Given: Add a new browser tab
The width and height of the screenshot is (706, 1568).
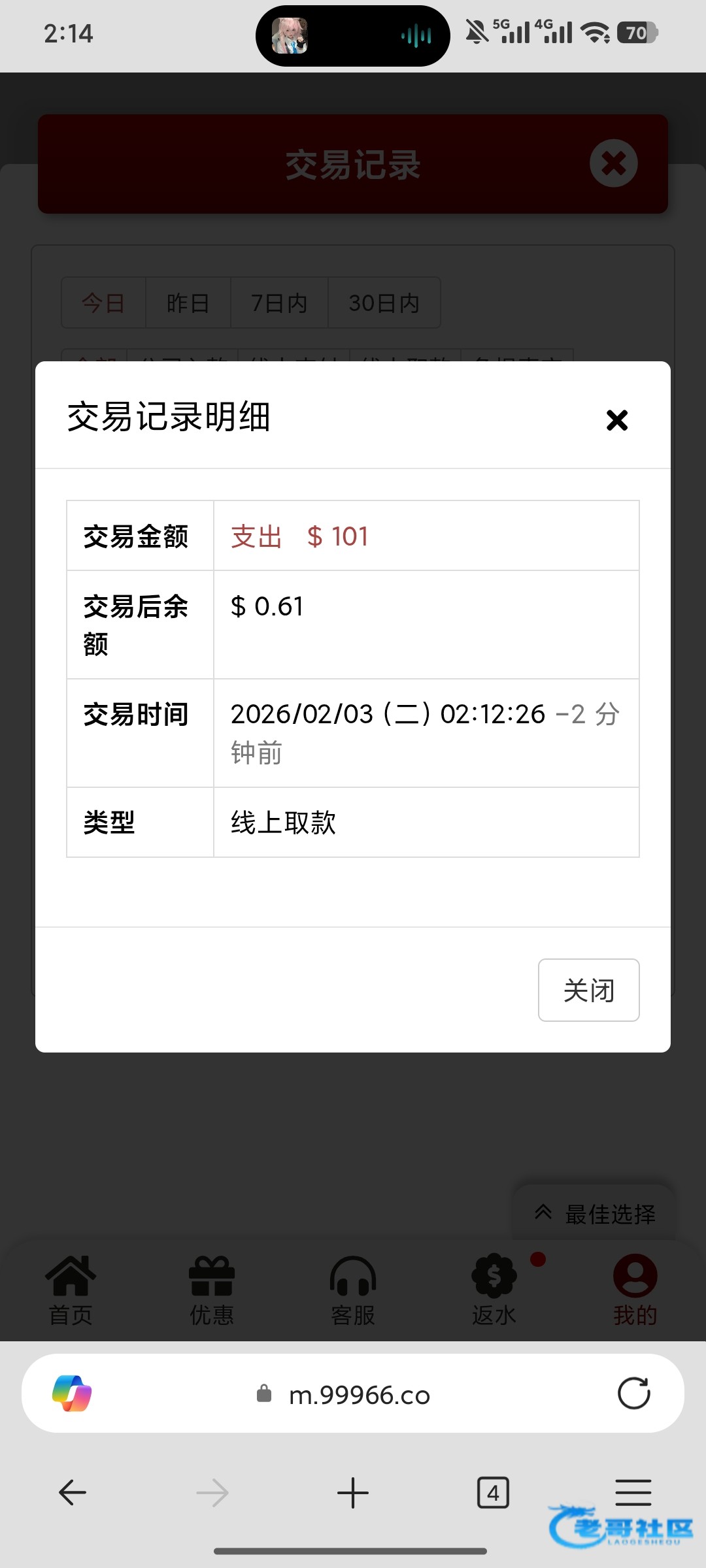Looking at the screenshot, I should (353, 1493).
